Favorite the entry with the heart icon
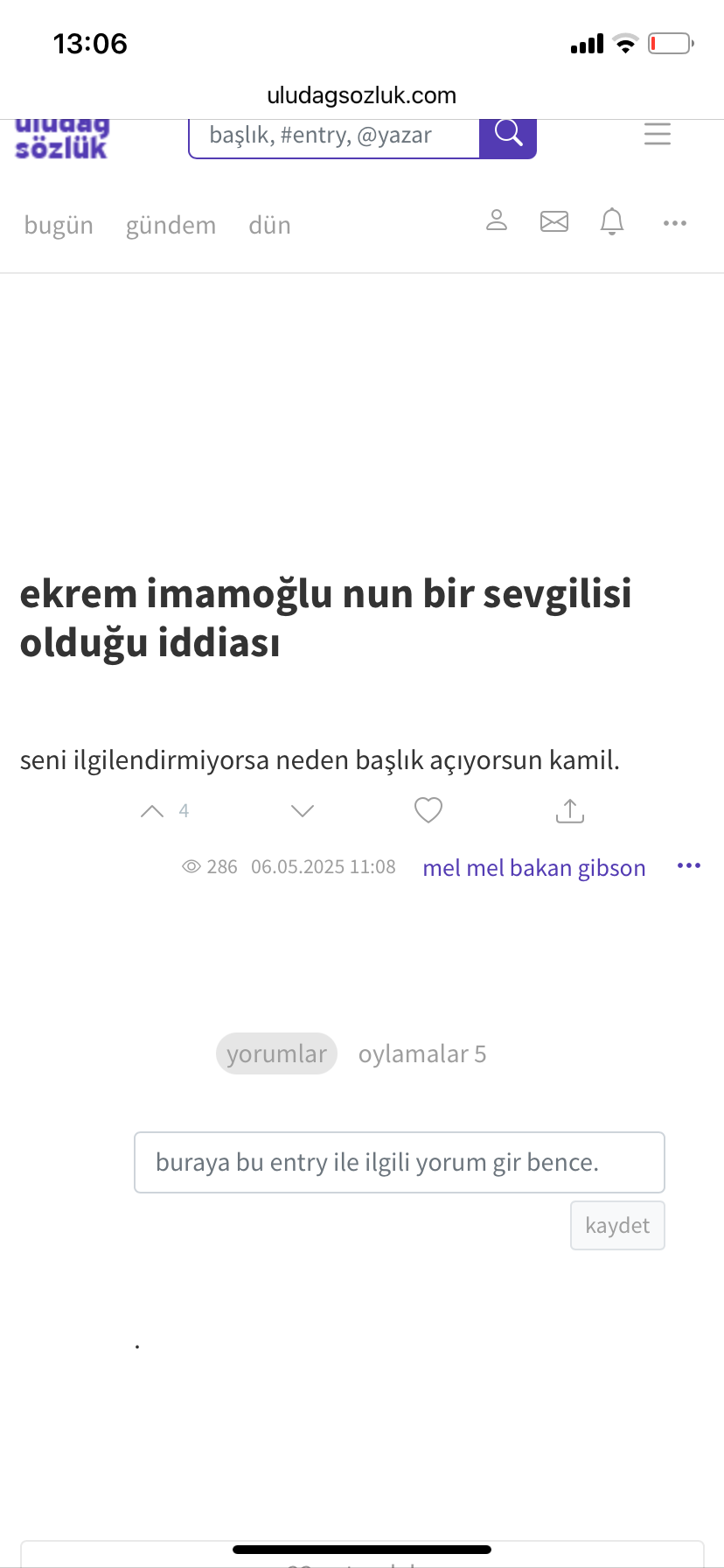Image resolution: width=724 pixels, height=1568 pixels. 428,810
